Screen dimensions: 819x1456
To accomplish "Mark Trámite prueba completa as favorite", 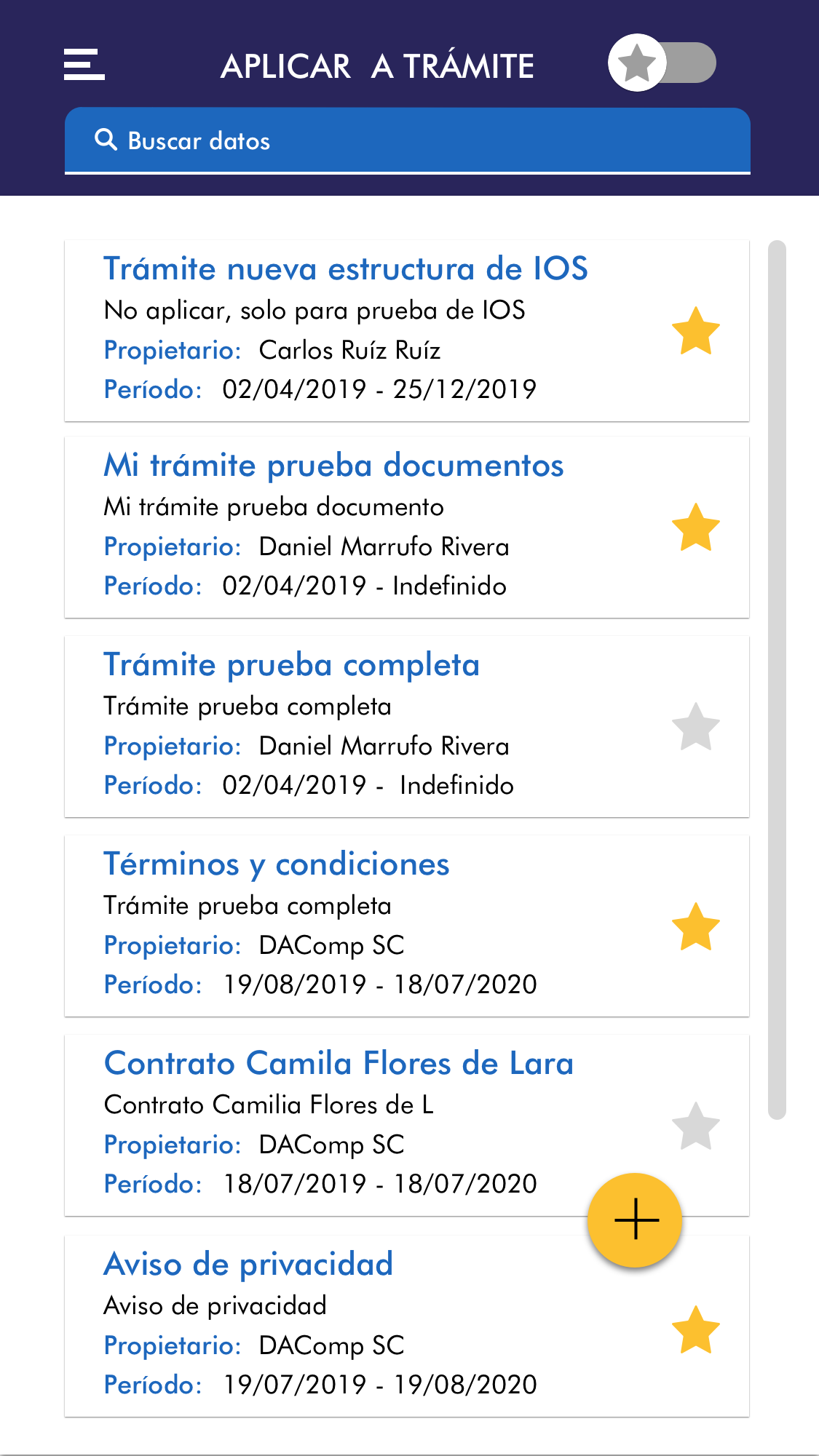I will pyautogui.click(x=695, y=727).
